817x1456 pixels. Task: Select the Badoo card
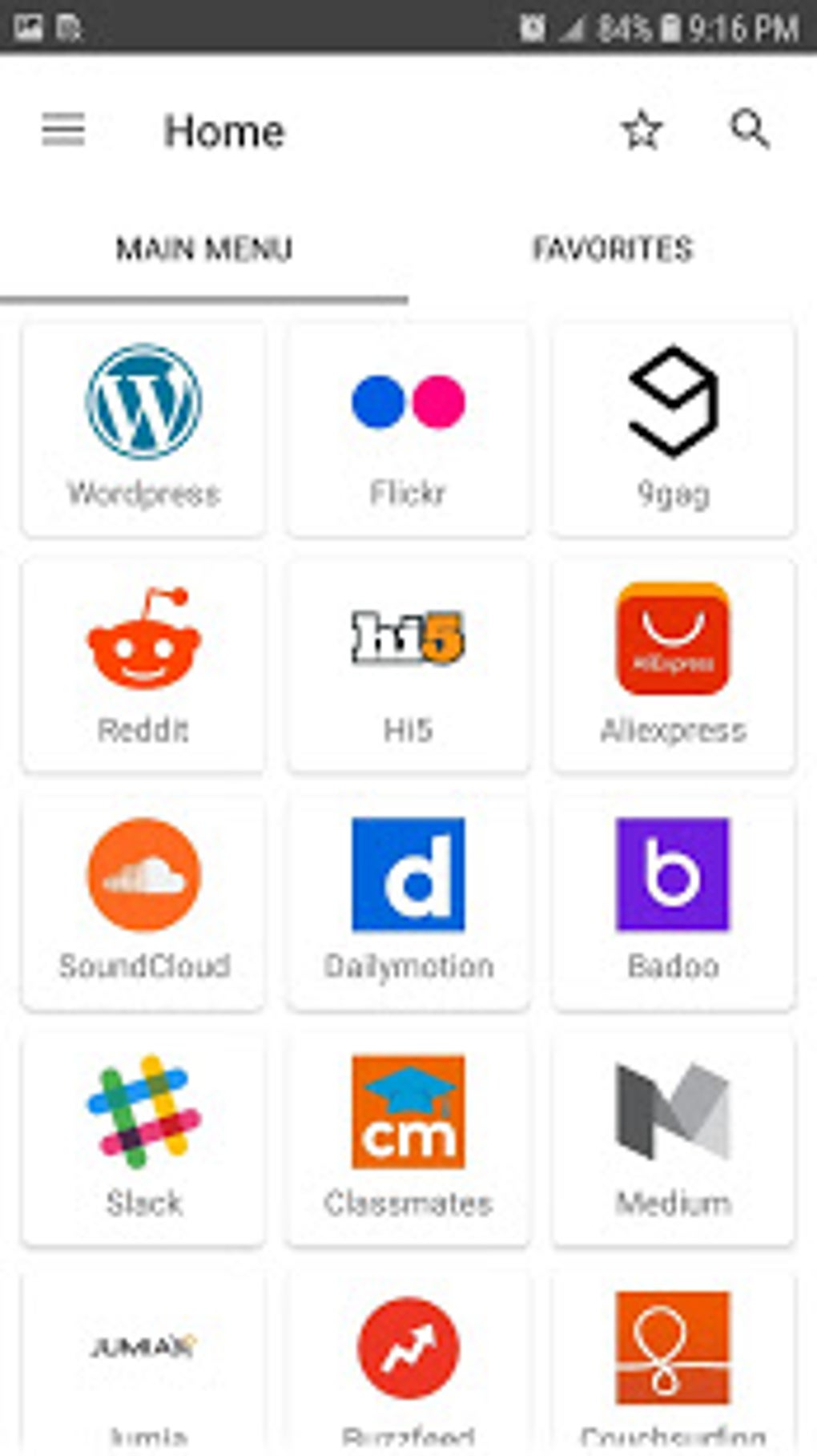point(674,902)
